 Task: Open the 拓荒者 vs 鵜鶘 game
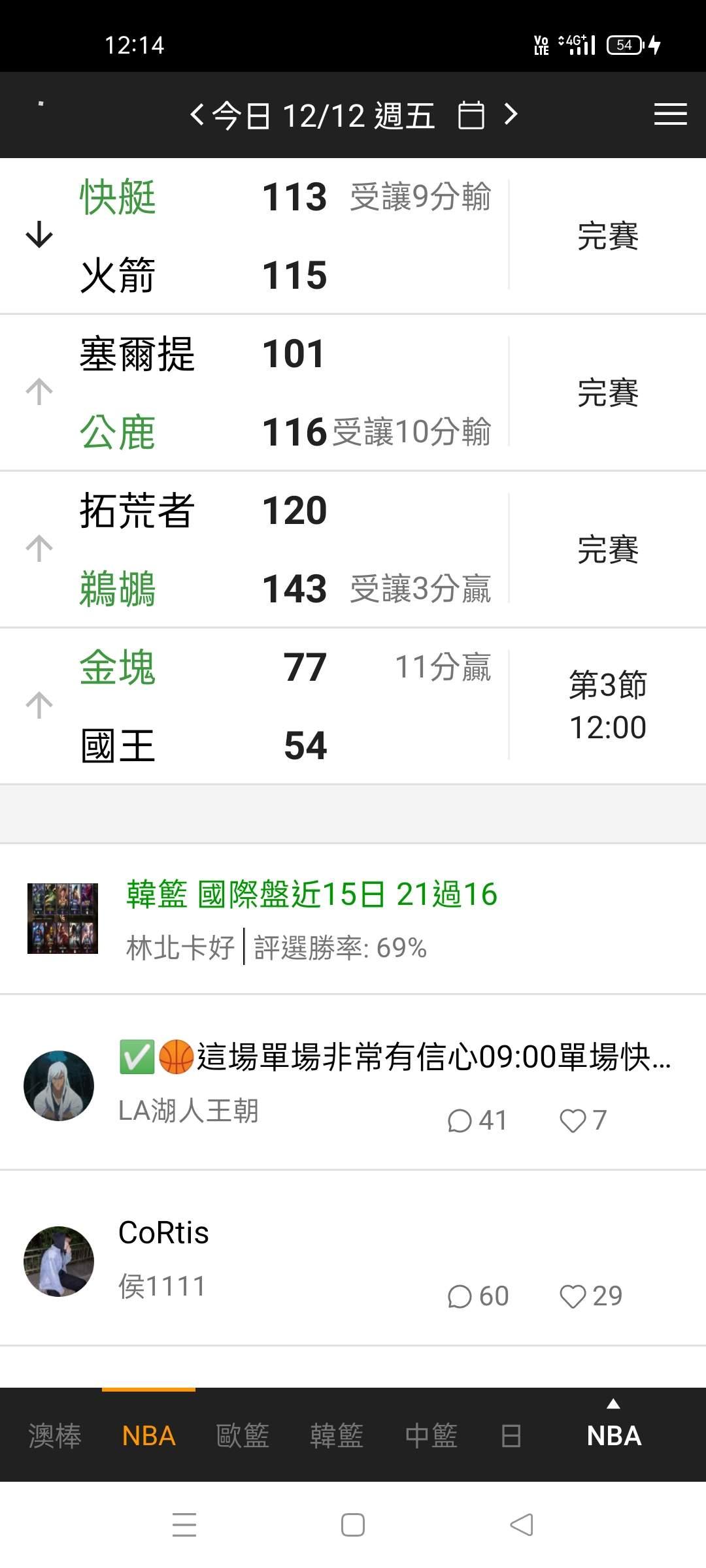pos(353,549)
